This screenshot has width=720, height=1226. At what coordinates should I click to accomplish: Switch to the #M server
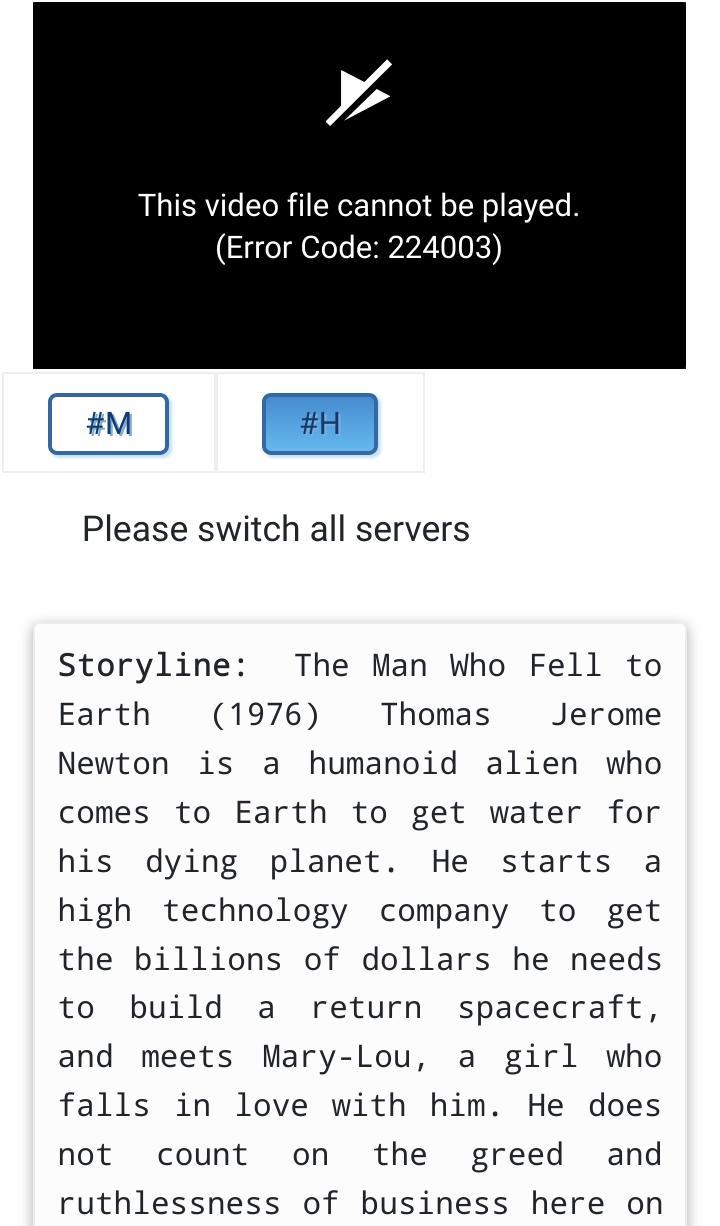(x=108, y=424)
